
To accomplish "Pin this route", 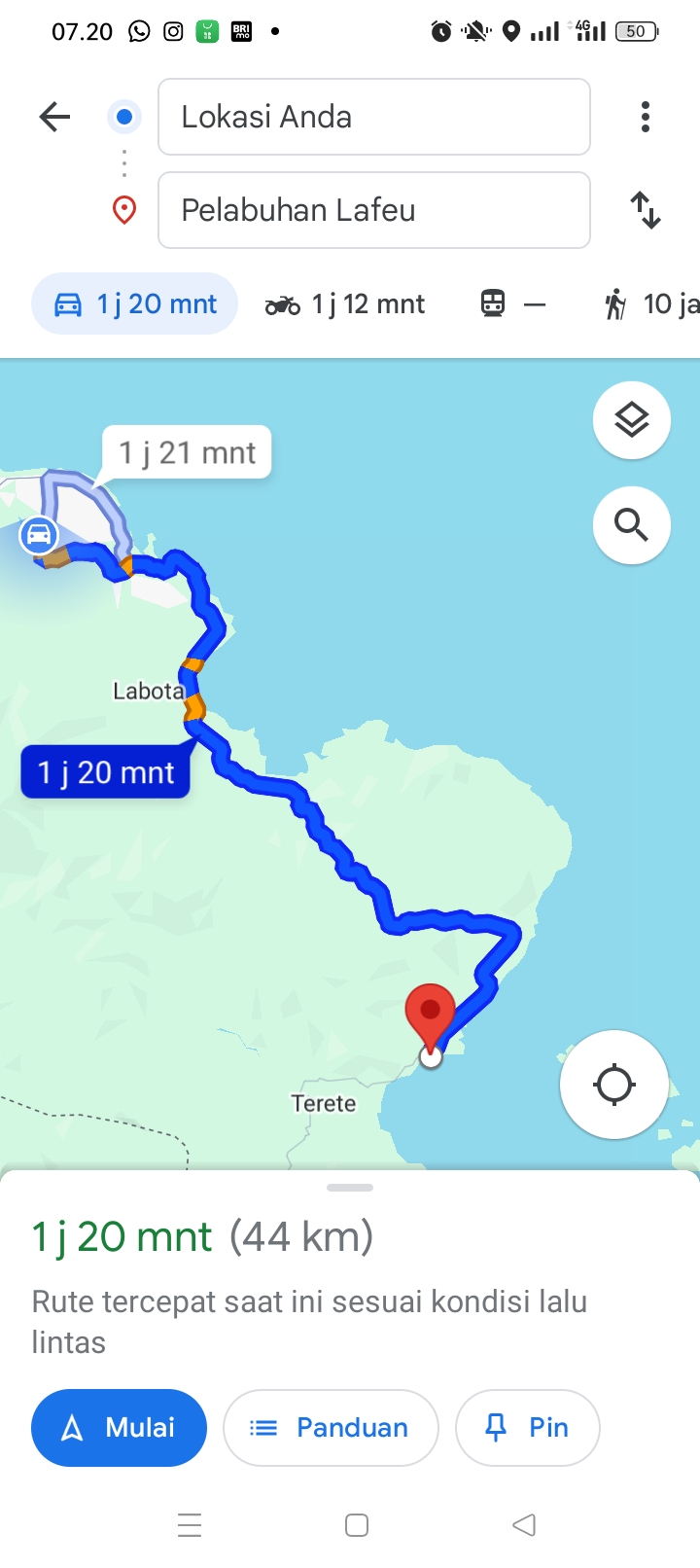I will point(528,1428).
